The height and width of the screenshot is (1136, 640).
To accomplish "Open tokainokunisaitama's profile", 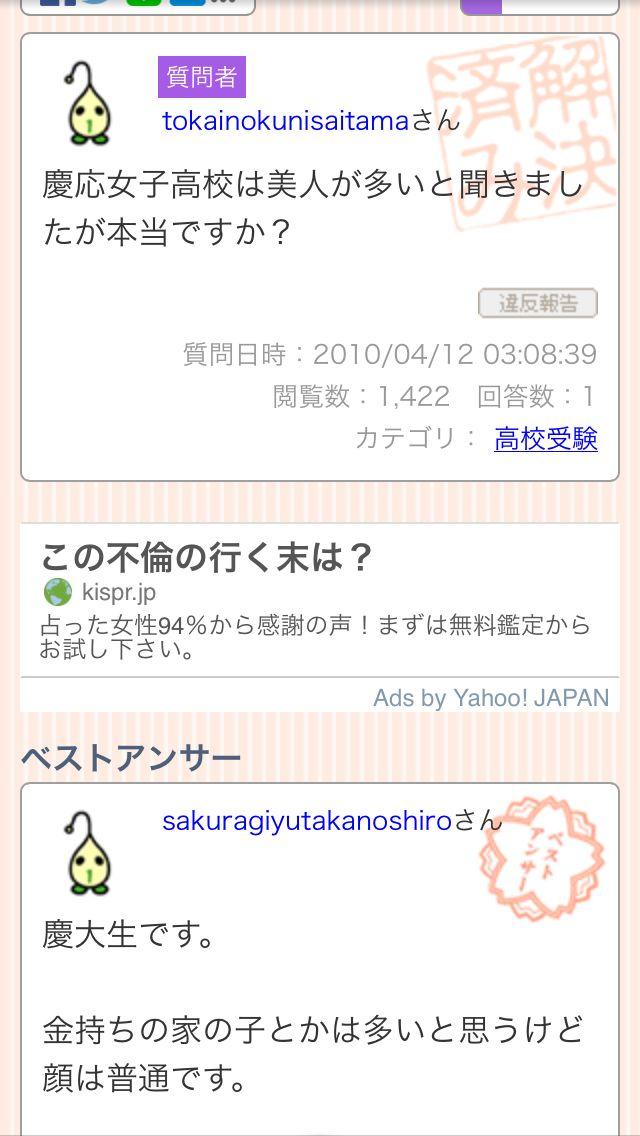I will 286,120.
